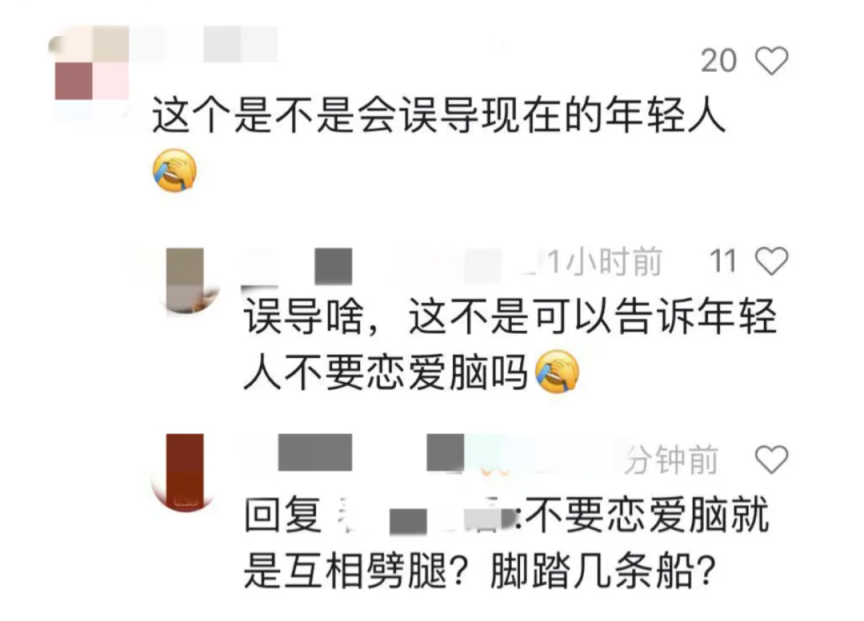Viewport: 864px width, 621px height.
Task: Like the reply beginning 误导啥
Action: [770, 262]
